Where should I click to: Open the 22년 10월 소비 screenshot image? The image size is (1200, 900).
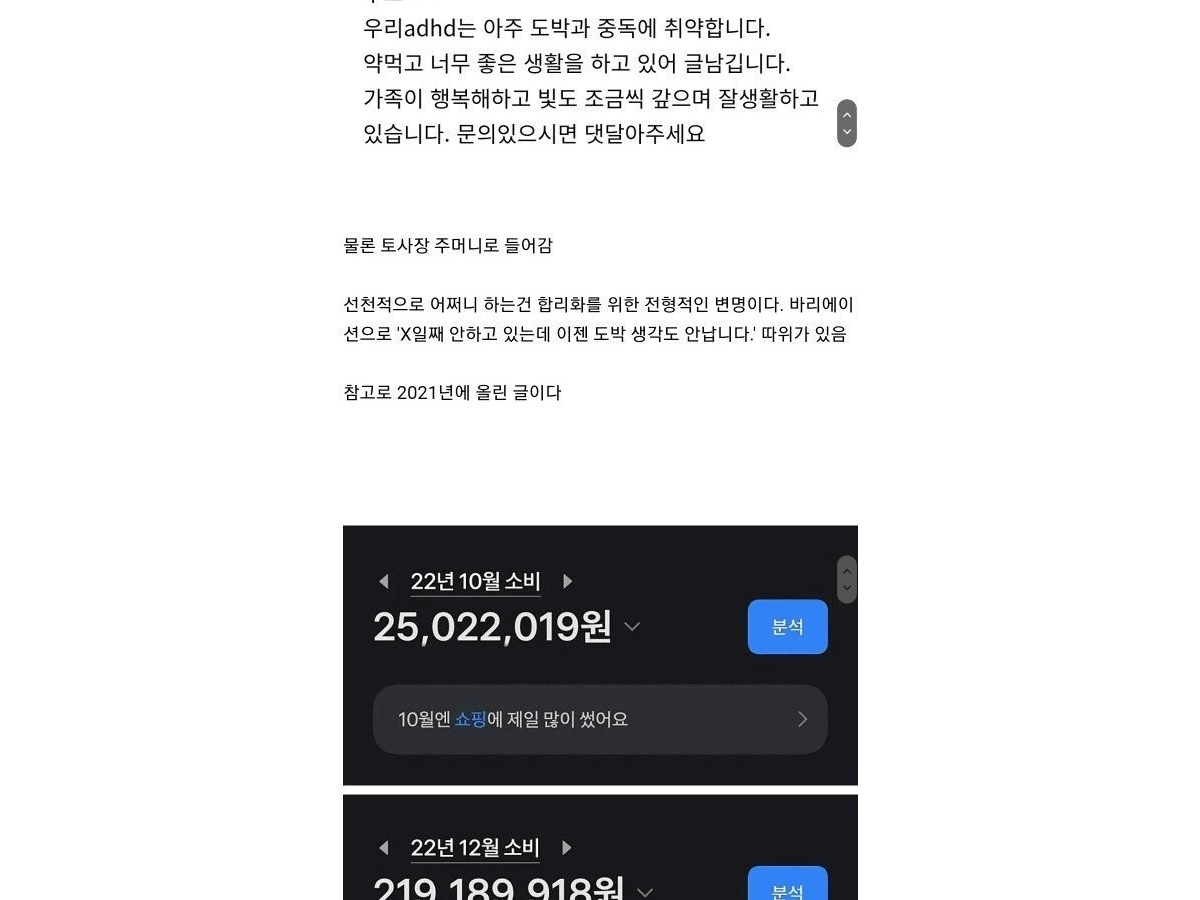pyautogui.click(x=600, y=655)
